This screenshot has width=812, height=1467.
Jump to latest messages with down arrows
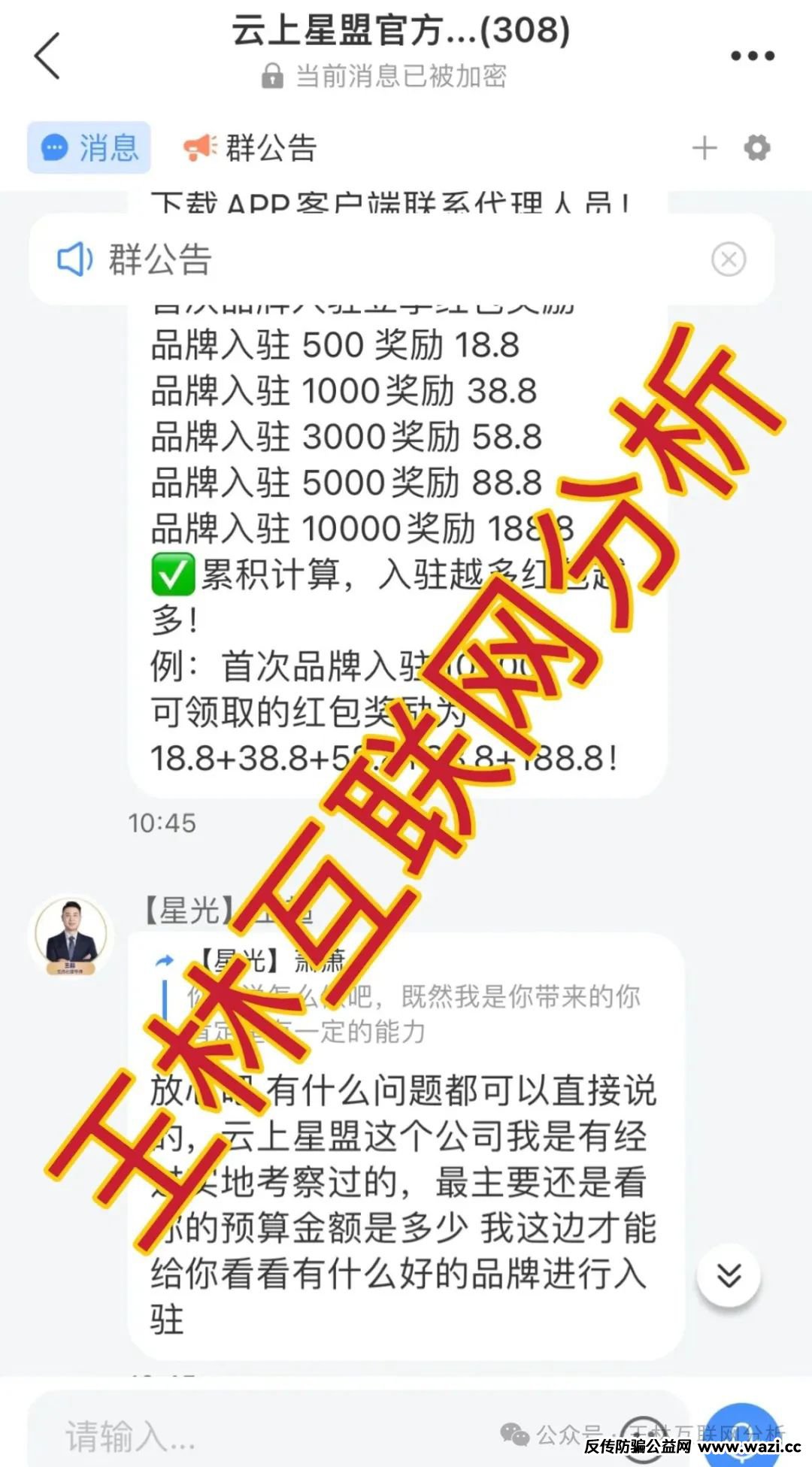coord(729,1275)
